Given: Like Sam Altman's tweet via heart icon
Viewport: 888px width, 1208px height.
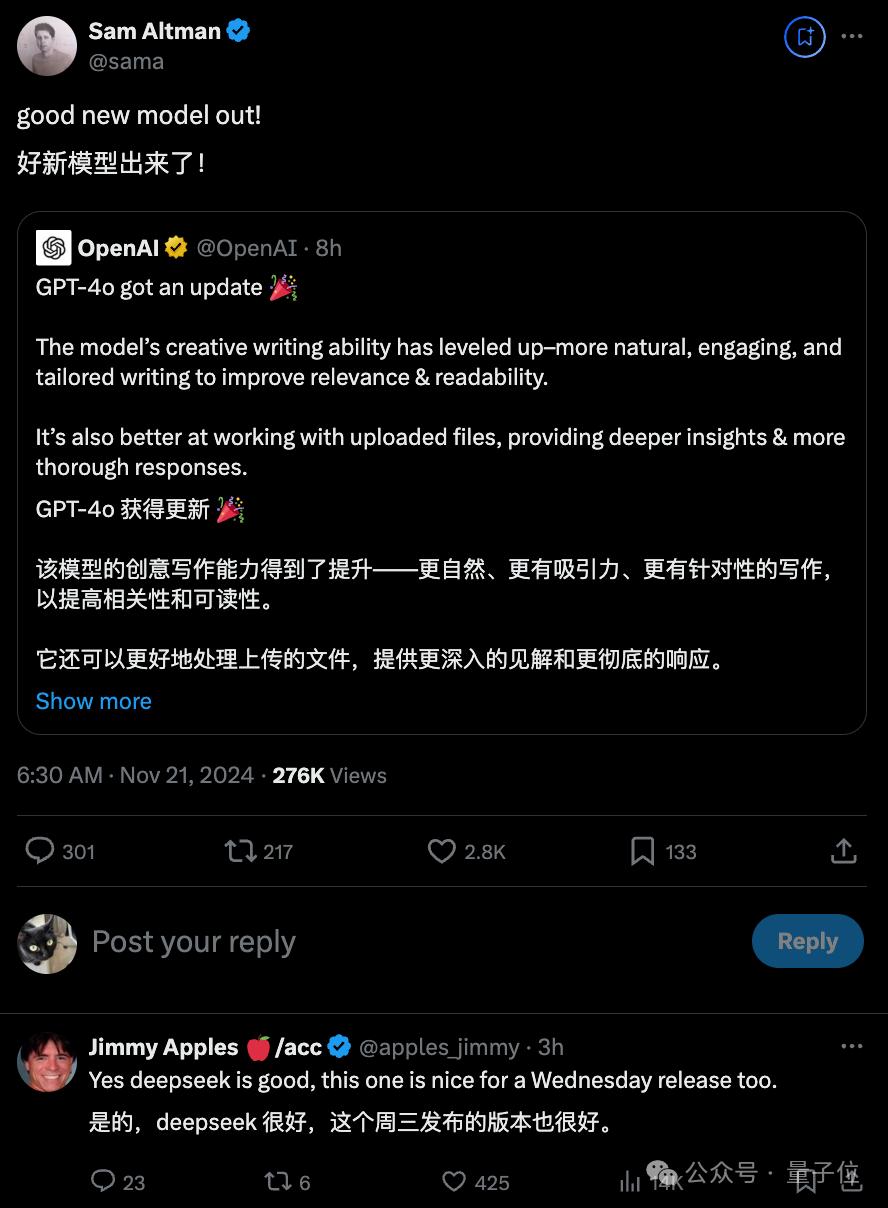Looking at the screenshot, I should (x=441, y=851).
